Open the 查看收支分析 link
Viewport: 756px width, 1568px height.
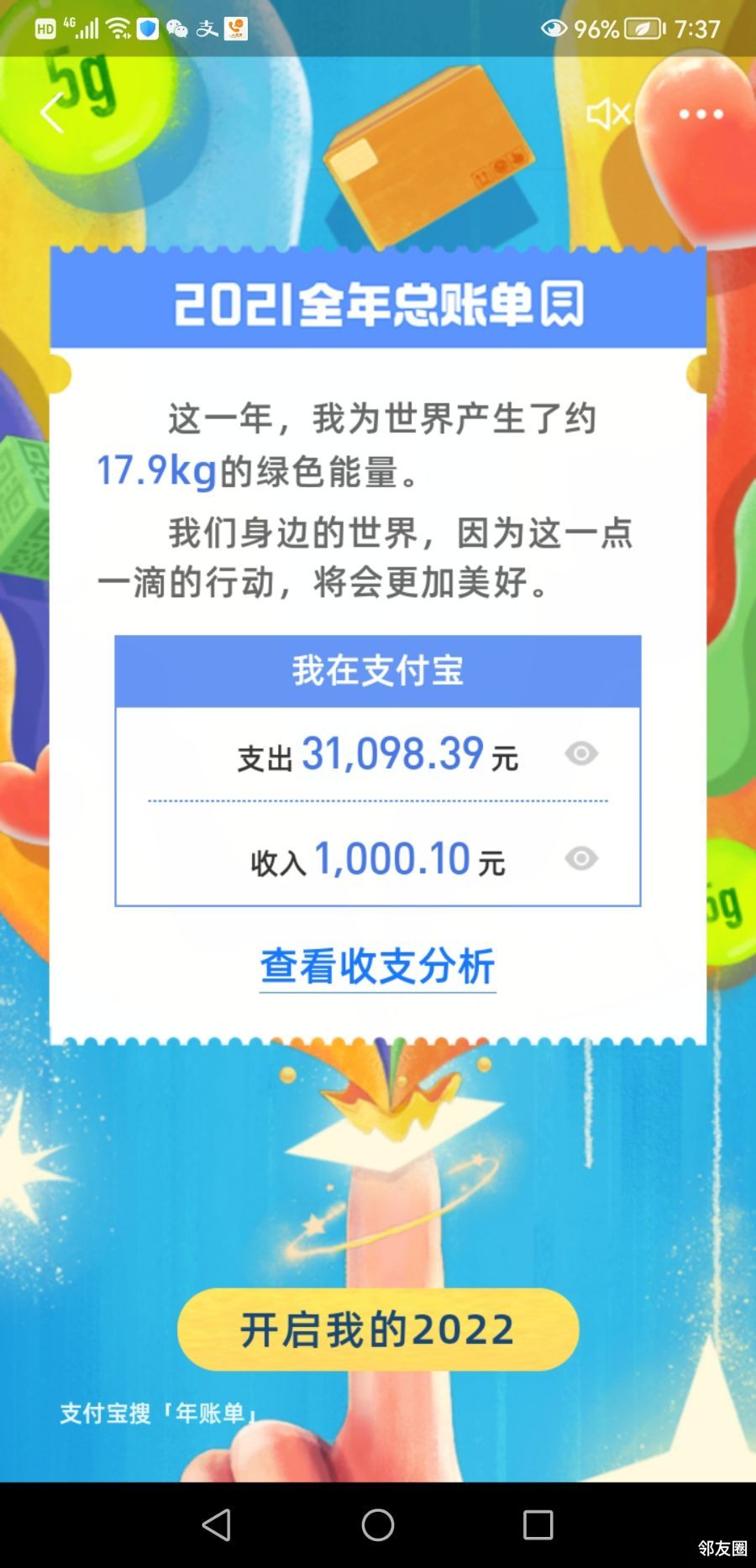(377, 966)
